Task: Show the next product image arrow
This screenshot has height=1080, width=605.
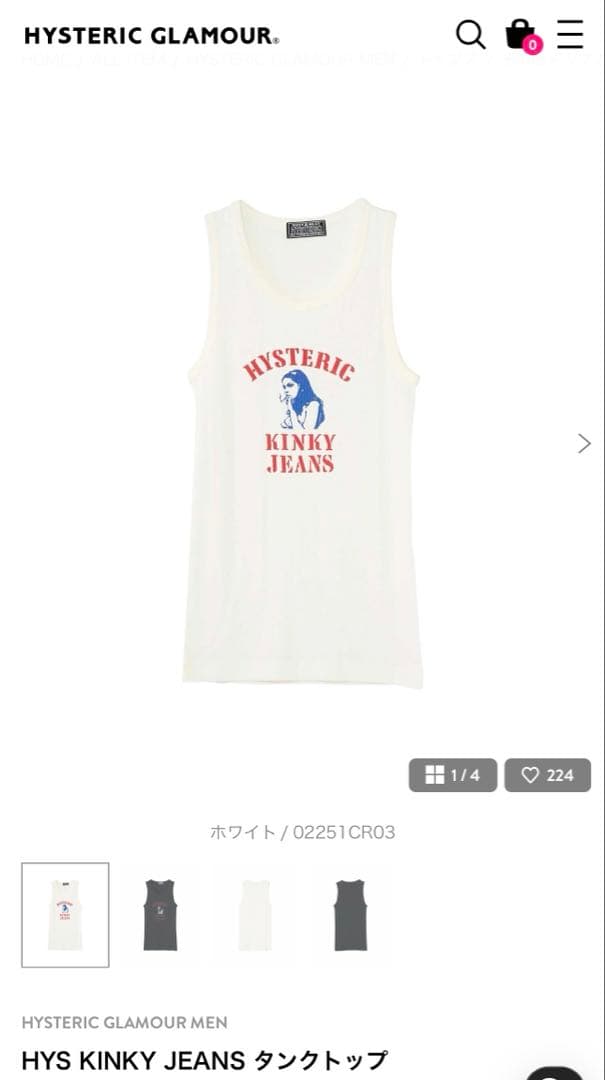Action: coord(584,443)
